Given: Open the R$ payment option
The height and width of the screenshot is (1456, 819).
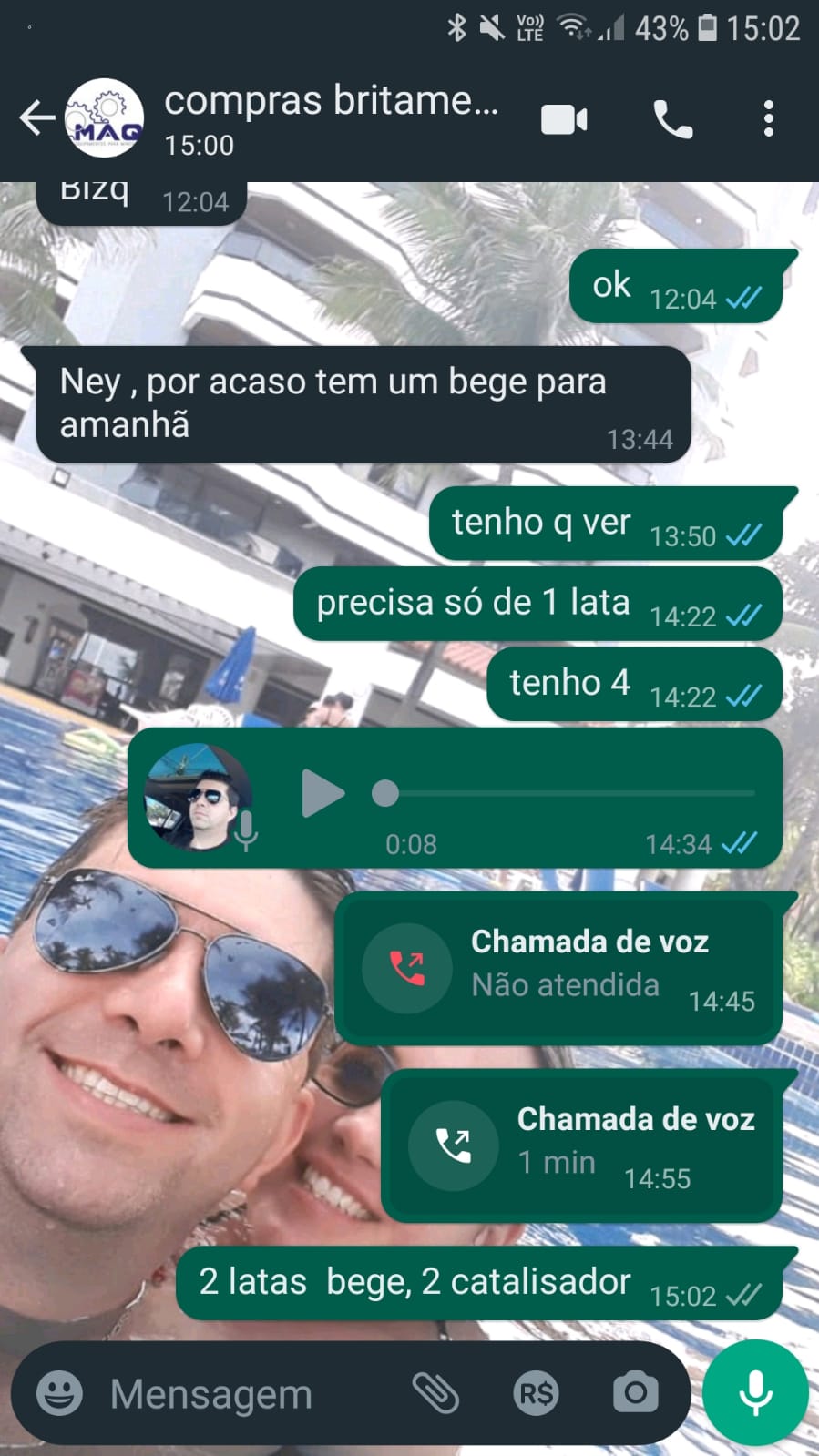Looking at the screenshot, I should click(536, 1393).
